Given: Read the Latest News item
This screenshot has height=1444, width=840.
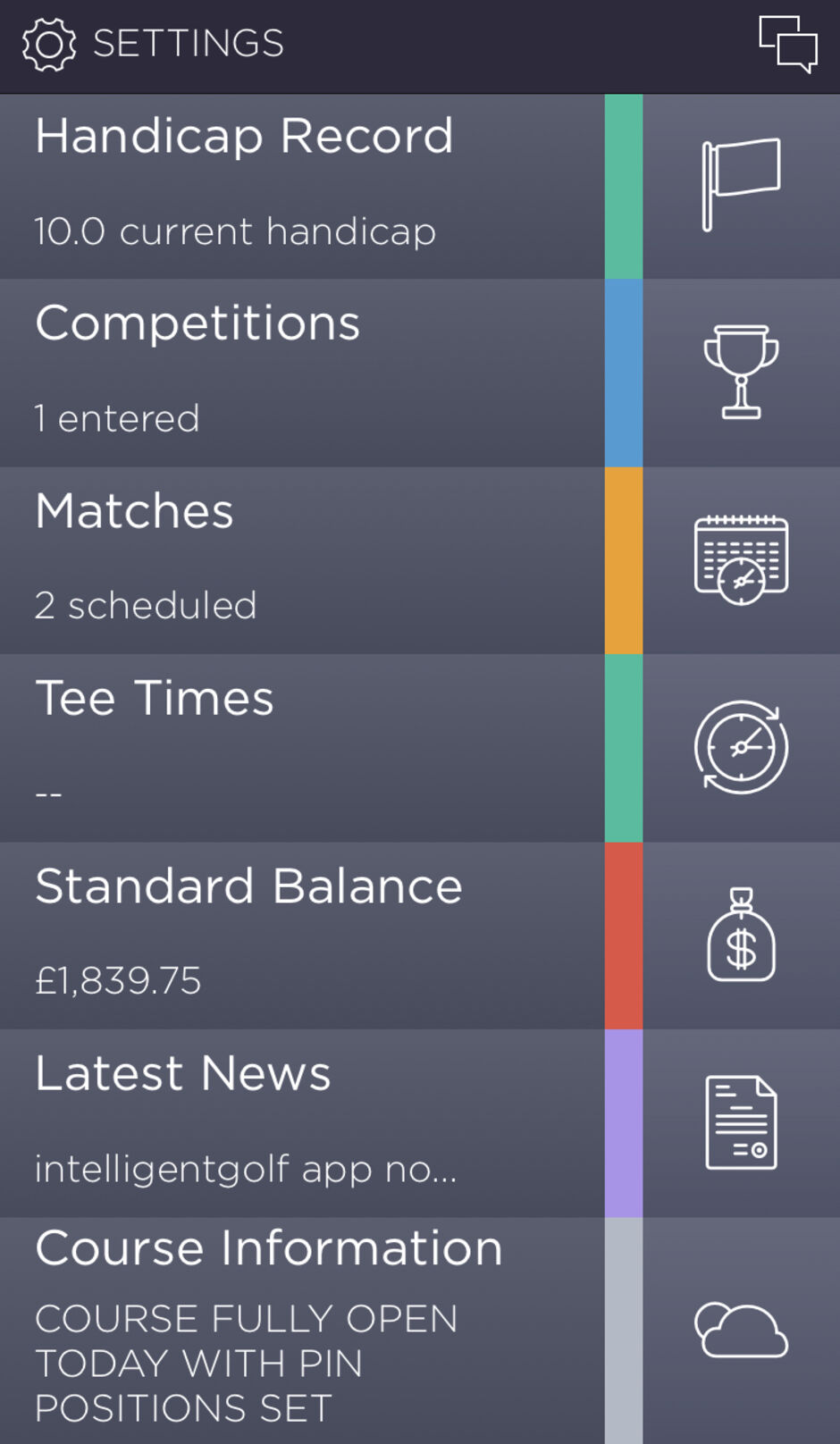Looking at the screenshot, I should coord(420,1123).
